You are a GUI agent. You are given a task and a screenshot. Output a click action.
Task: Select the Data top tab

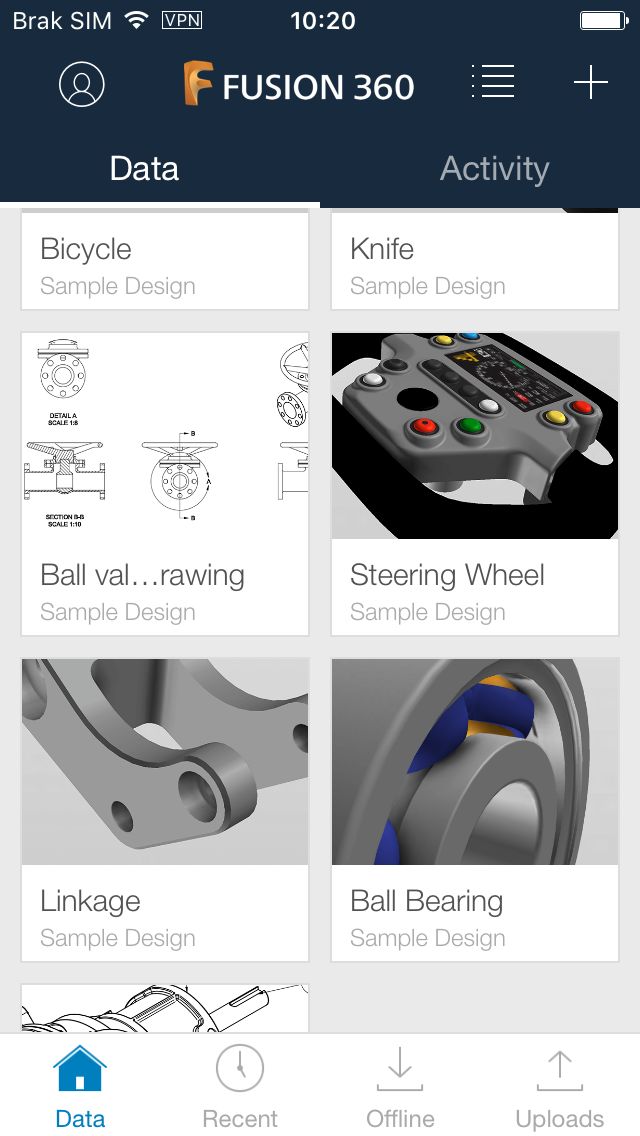[144, 168]
